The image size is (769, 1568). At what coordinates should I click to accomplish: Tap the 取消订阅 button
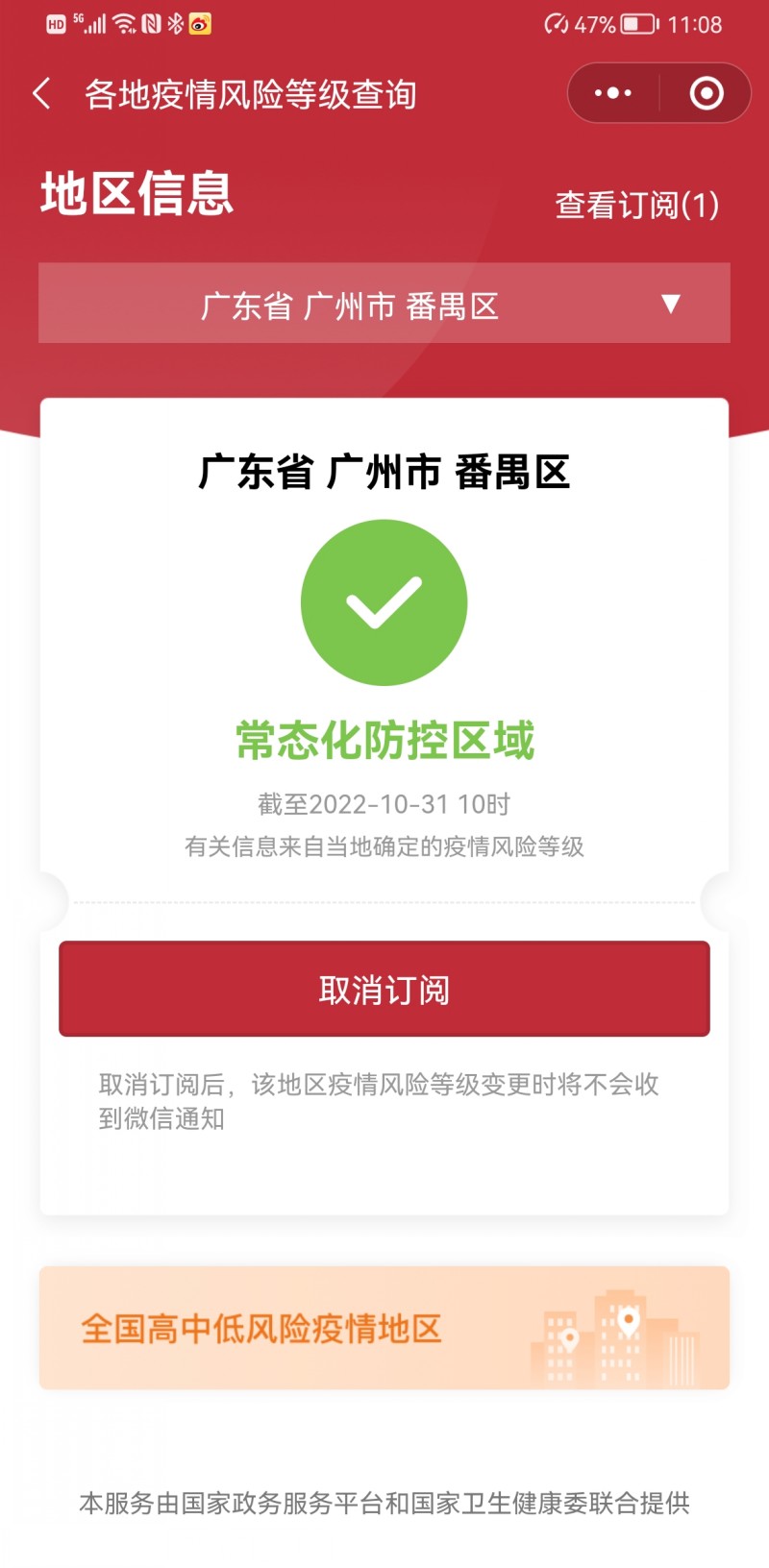tap(384, 989)
